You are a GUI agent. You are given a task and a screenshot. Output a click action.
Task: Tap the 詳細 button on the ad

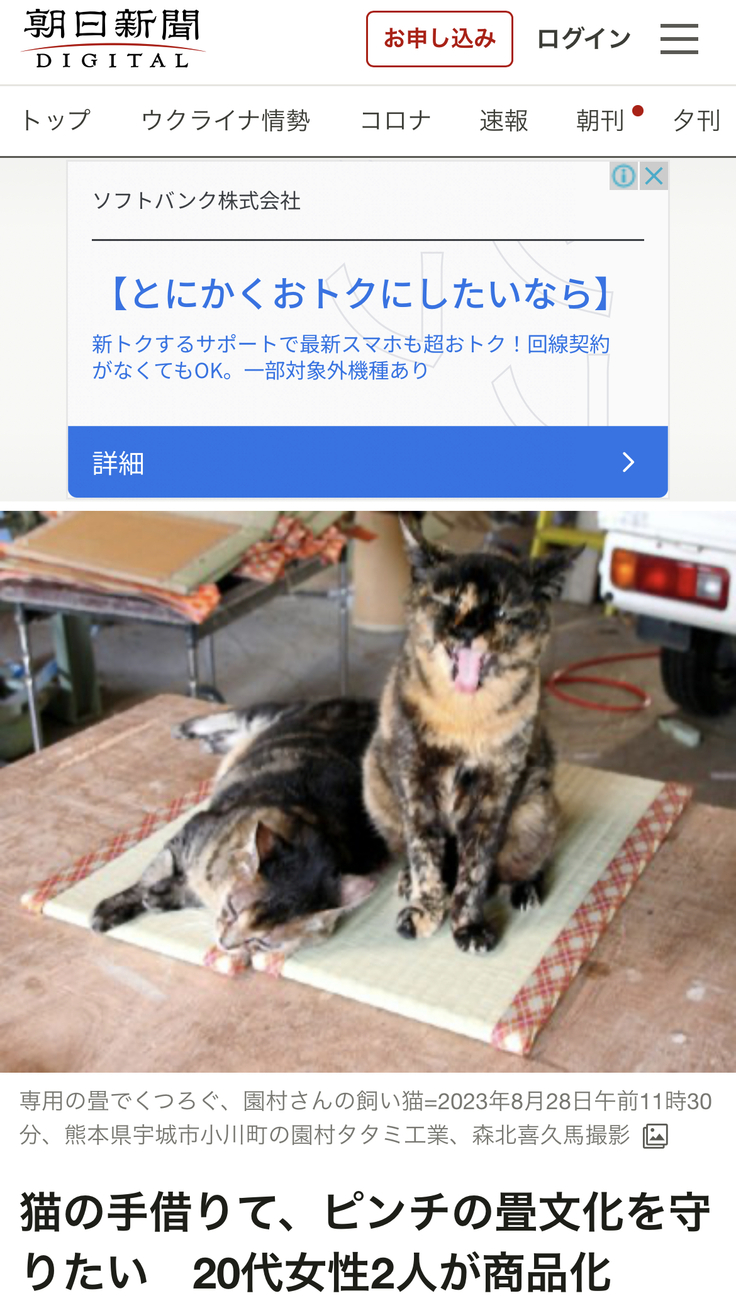pyautogui.click(x=367, y=462)
